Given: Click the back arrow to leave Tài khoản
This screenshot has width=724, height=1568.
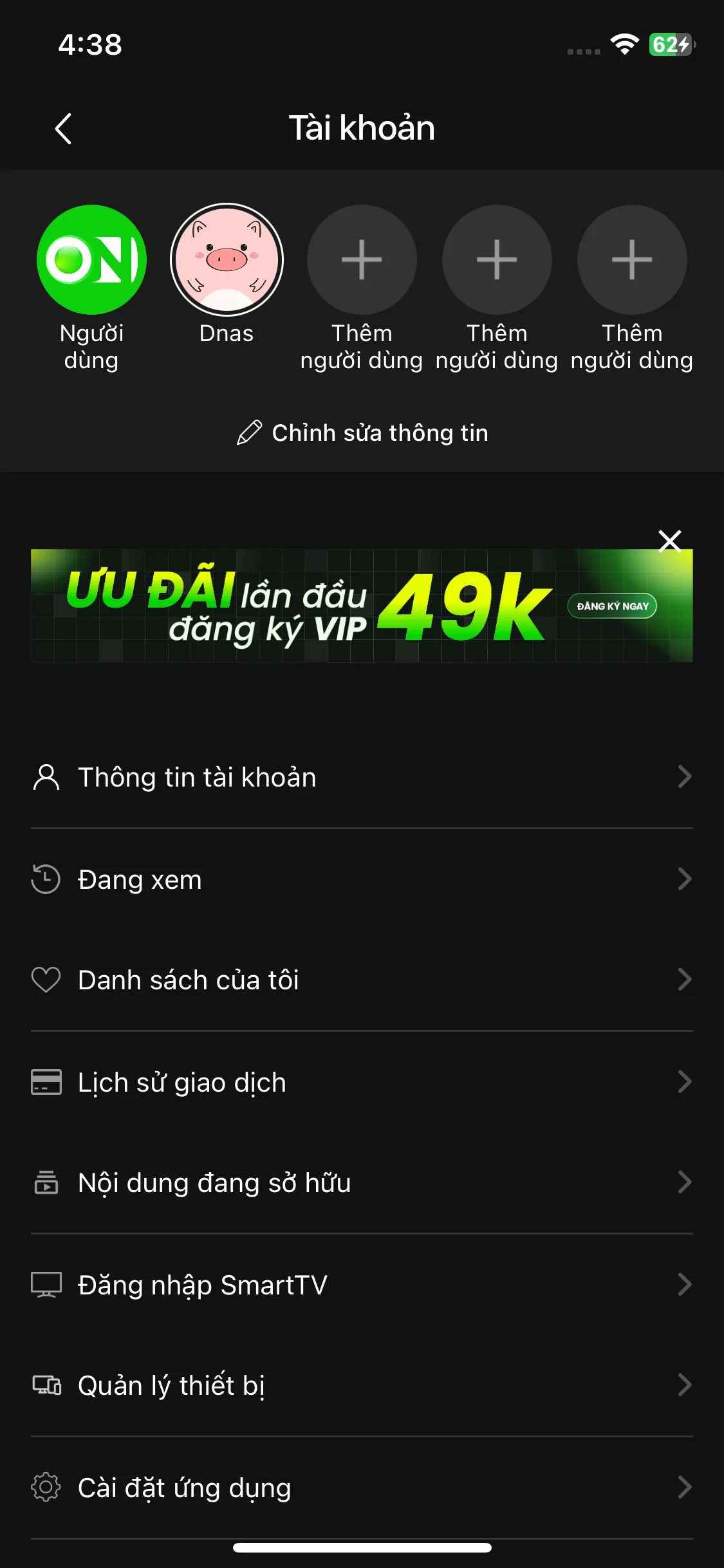Looking at the screenshot, I should pos(63,127).
